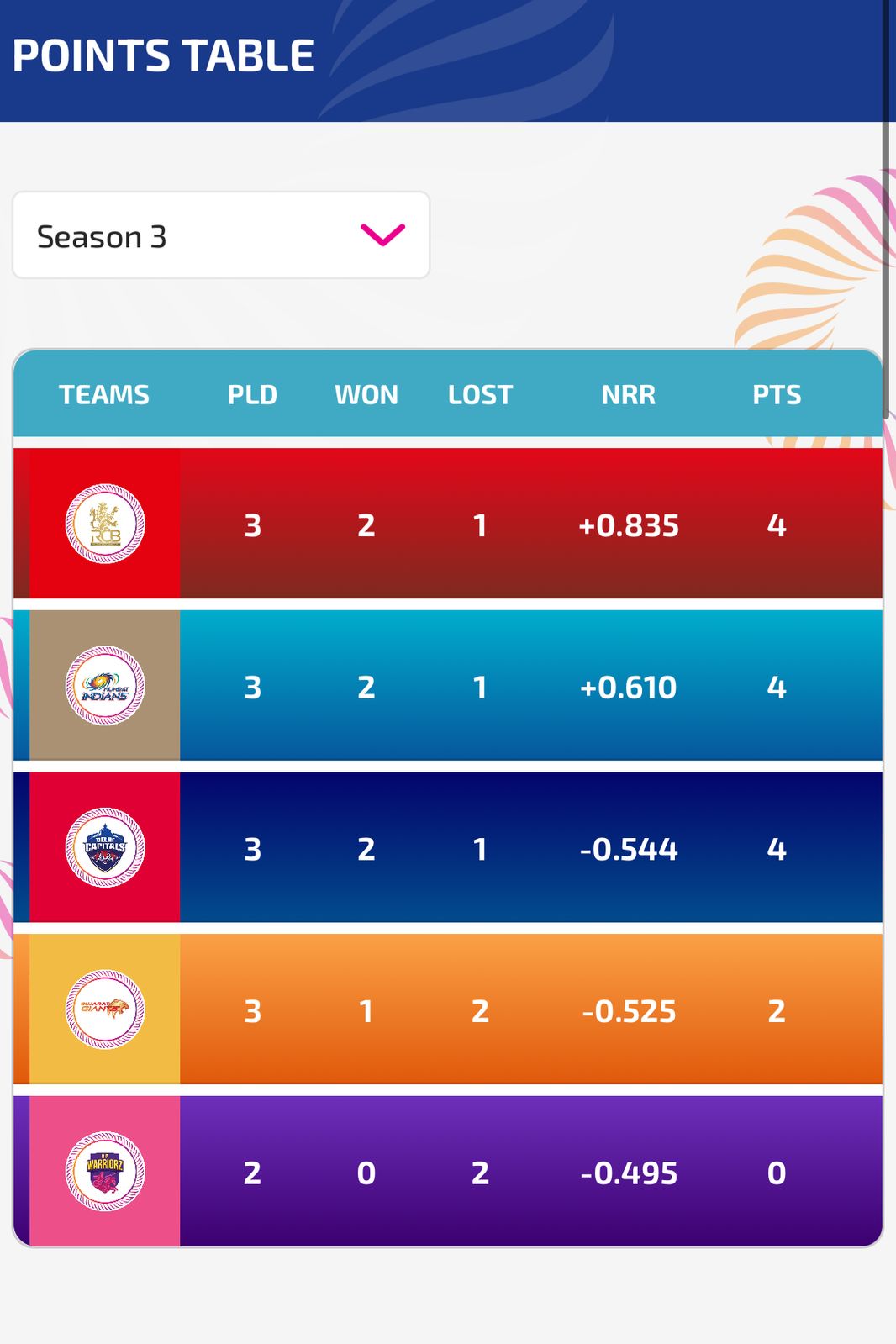The width and height of the screenshot is (896, 1344).
Task: Click the WON column header
Action: point(366,394)
